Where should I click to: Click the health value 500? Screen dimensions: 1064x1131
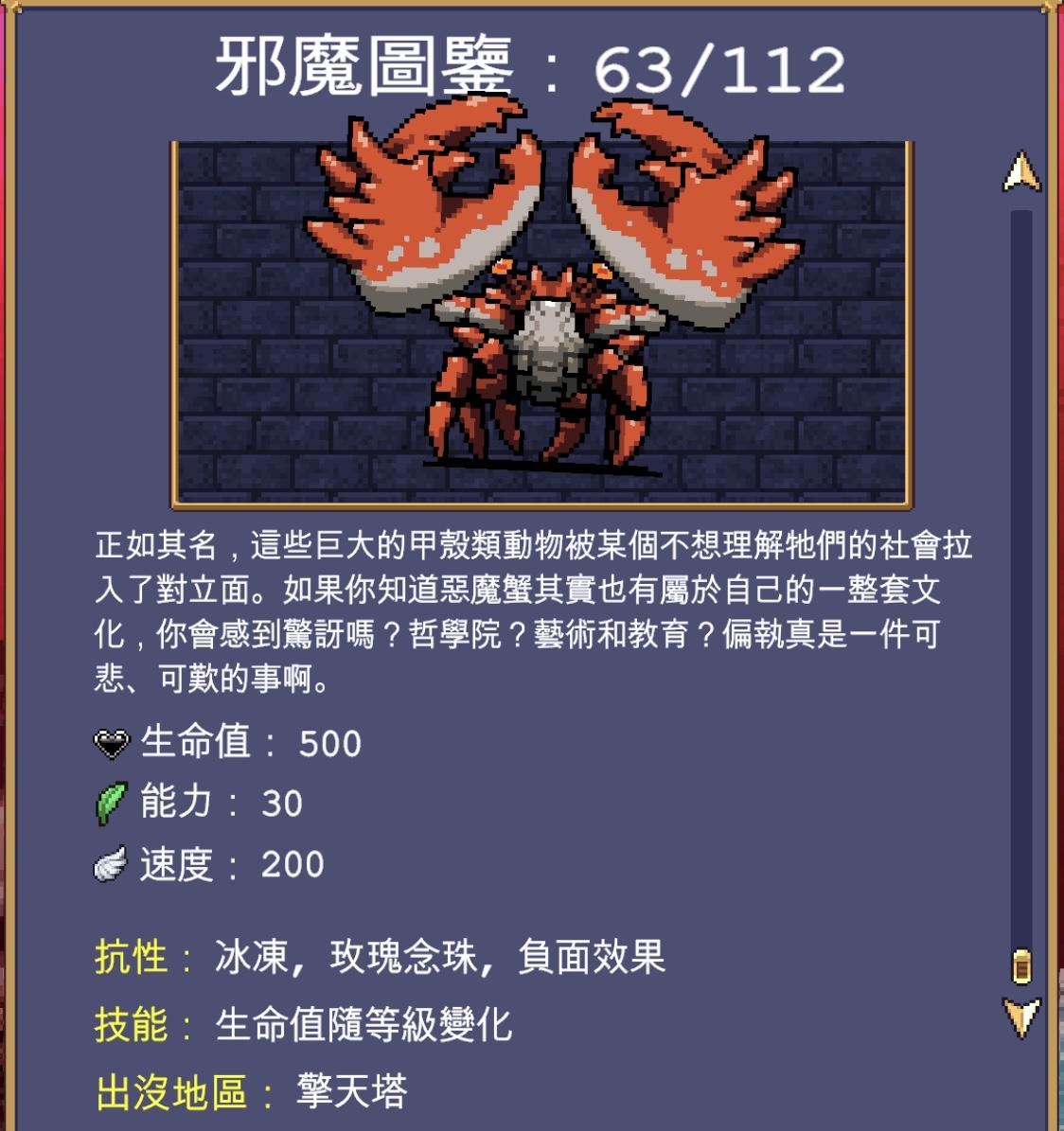pyautogui.click(x=328, y=745)
